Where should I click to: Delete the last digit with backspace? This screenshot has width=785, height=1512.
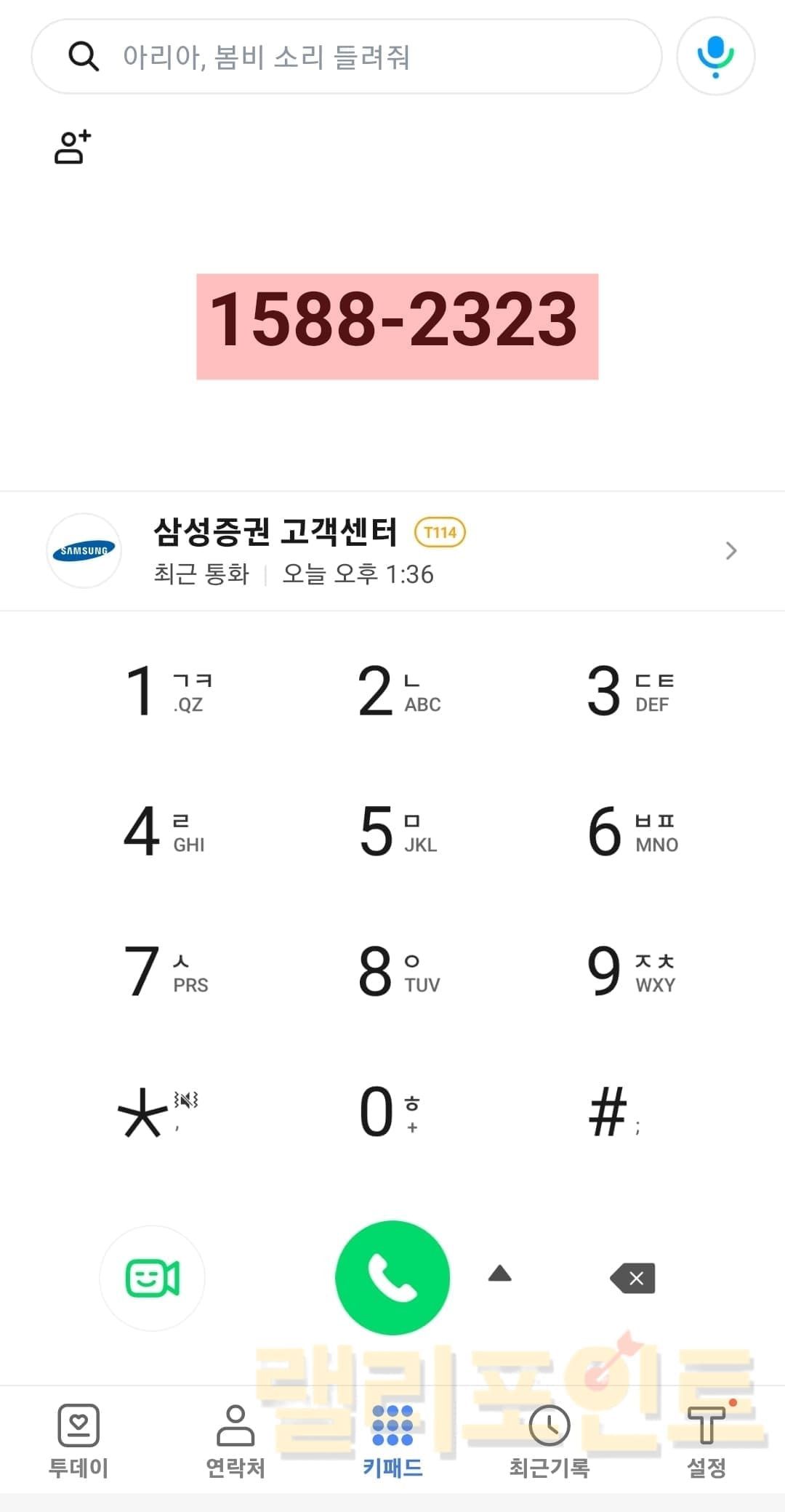coord(633,1278)
